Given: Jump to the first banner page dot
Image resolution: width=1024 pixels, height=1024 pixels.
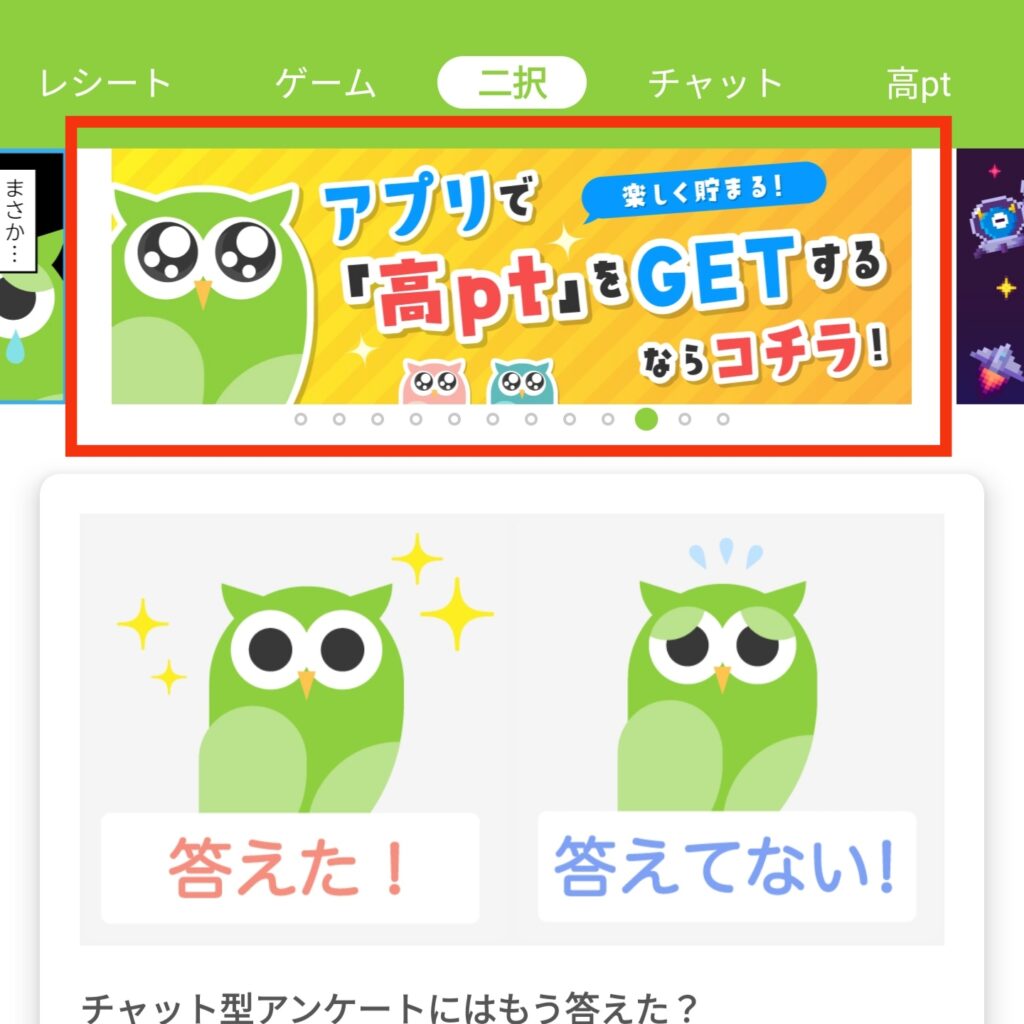Looking at the screenshot, I should click(x=301, y=419).
